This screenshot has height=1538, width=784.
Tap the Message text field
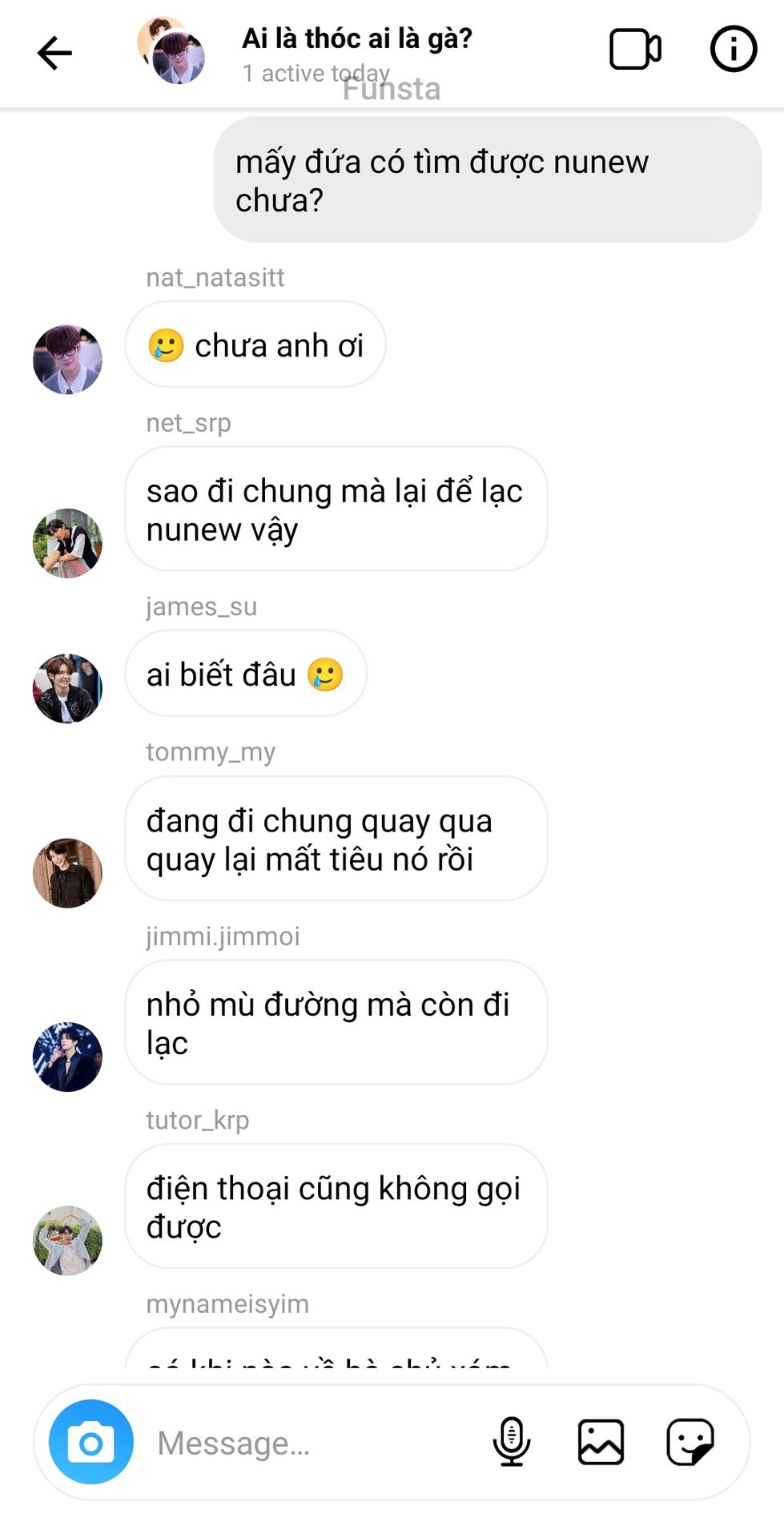coord(312,1443)
